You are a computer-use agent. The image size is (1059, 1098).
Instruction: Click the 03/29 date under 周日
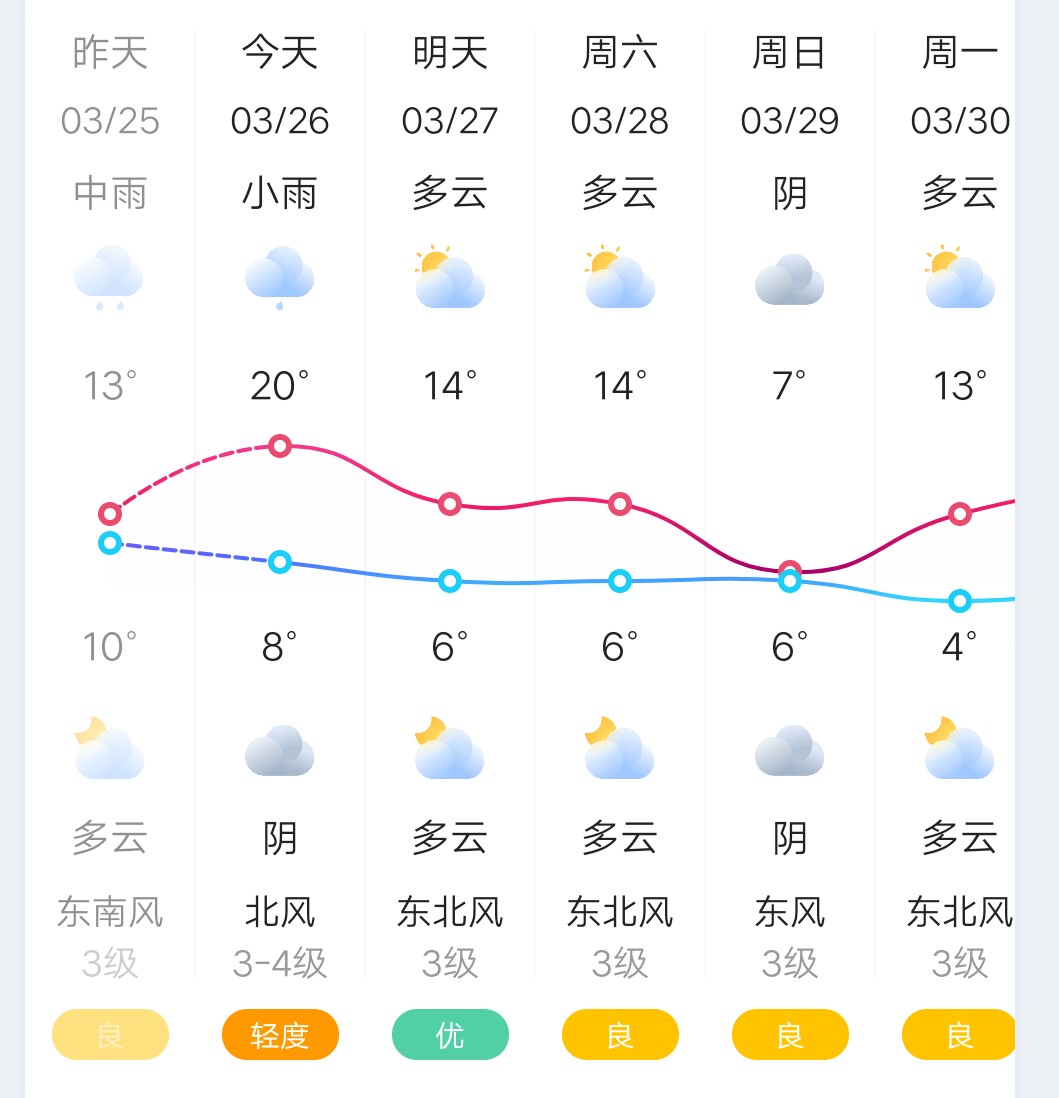pos(790,120)
